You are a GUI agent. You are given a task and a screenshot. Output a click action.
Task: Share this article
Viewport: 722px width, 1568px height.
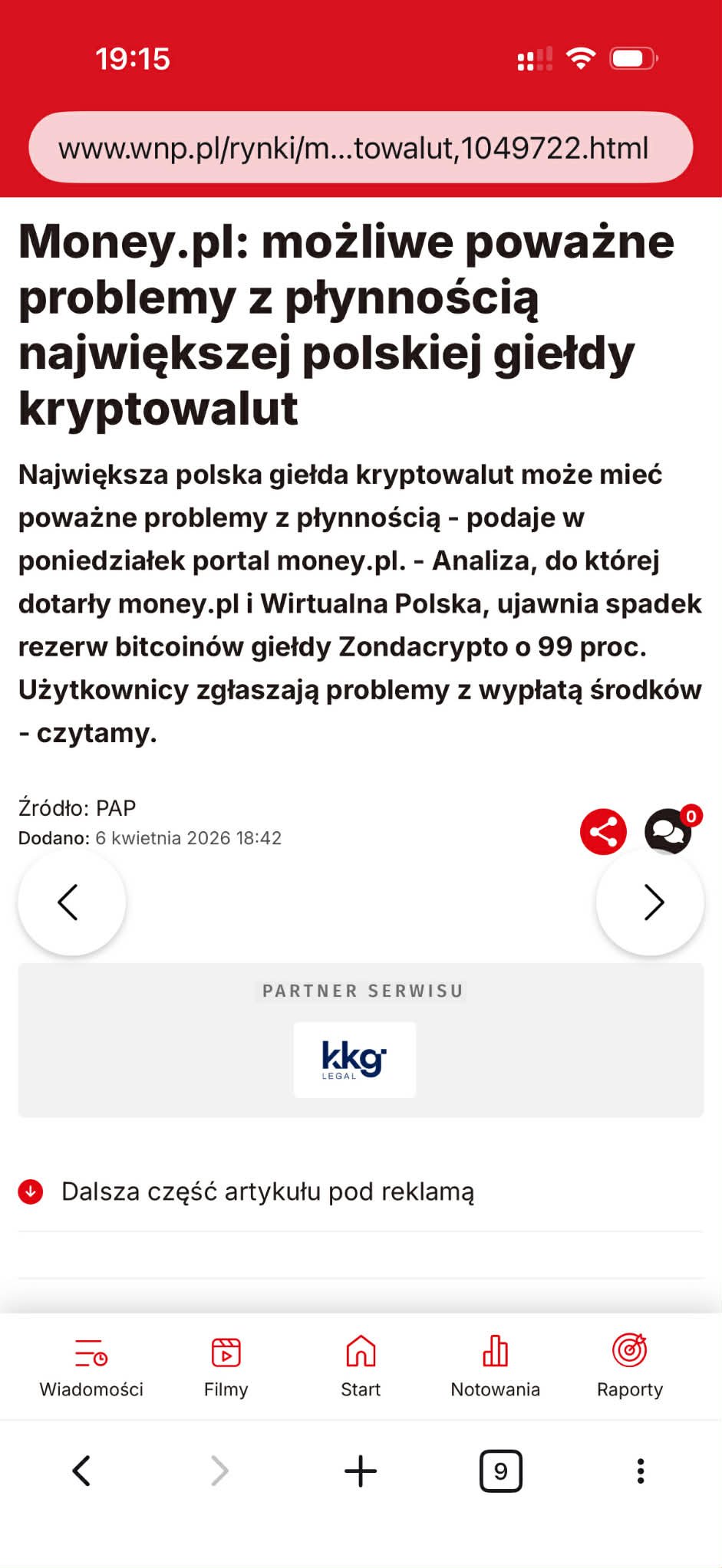coord(603,831)
